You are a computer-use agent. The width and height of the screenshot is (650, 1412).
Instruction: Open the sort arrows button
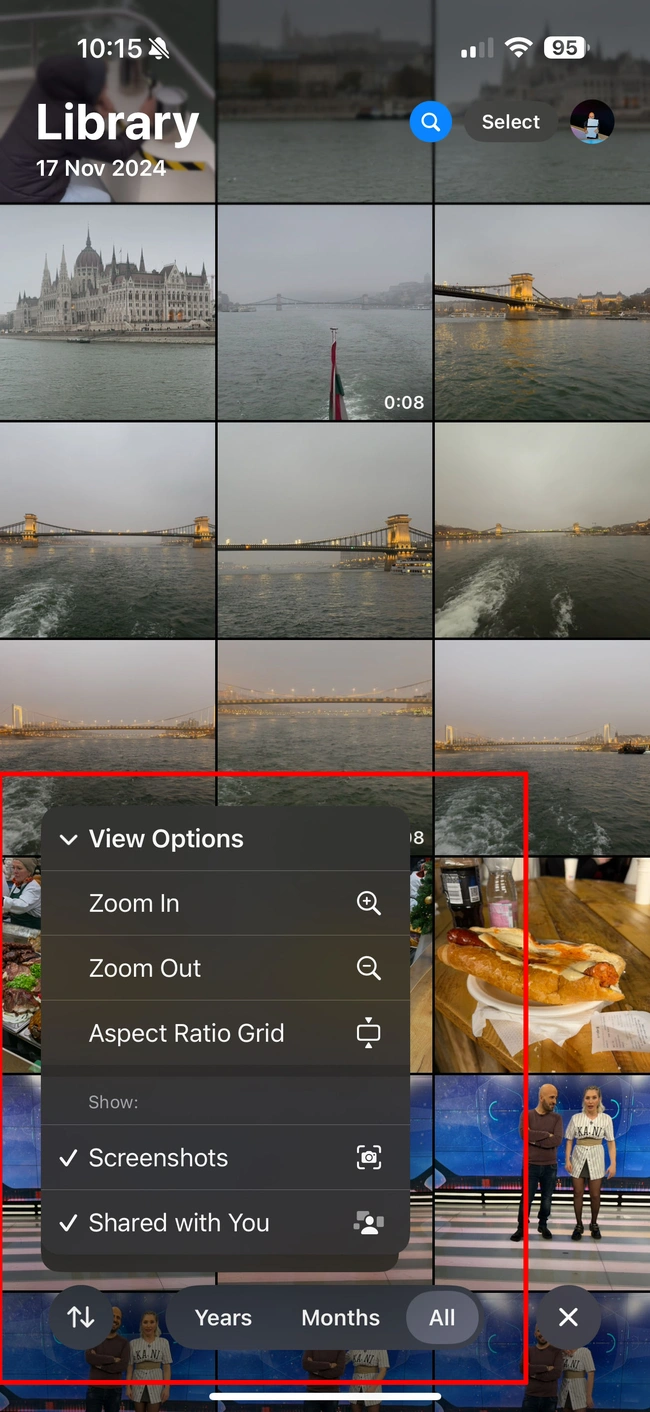click(81, 1317)
